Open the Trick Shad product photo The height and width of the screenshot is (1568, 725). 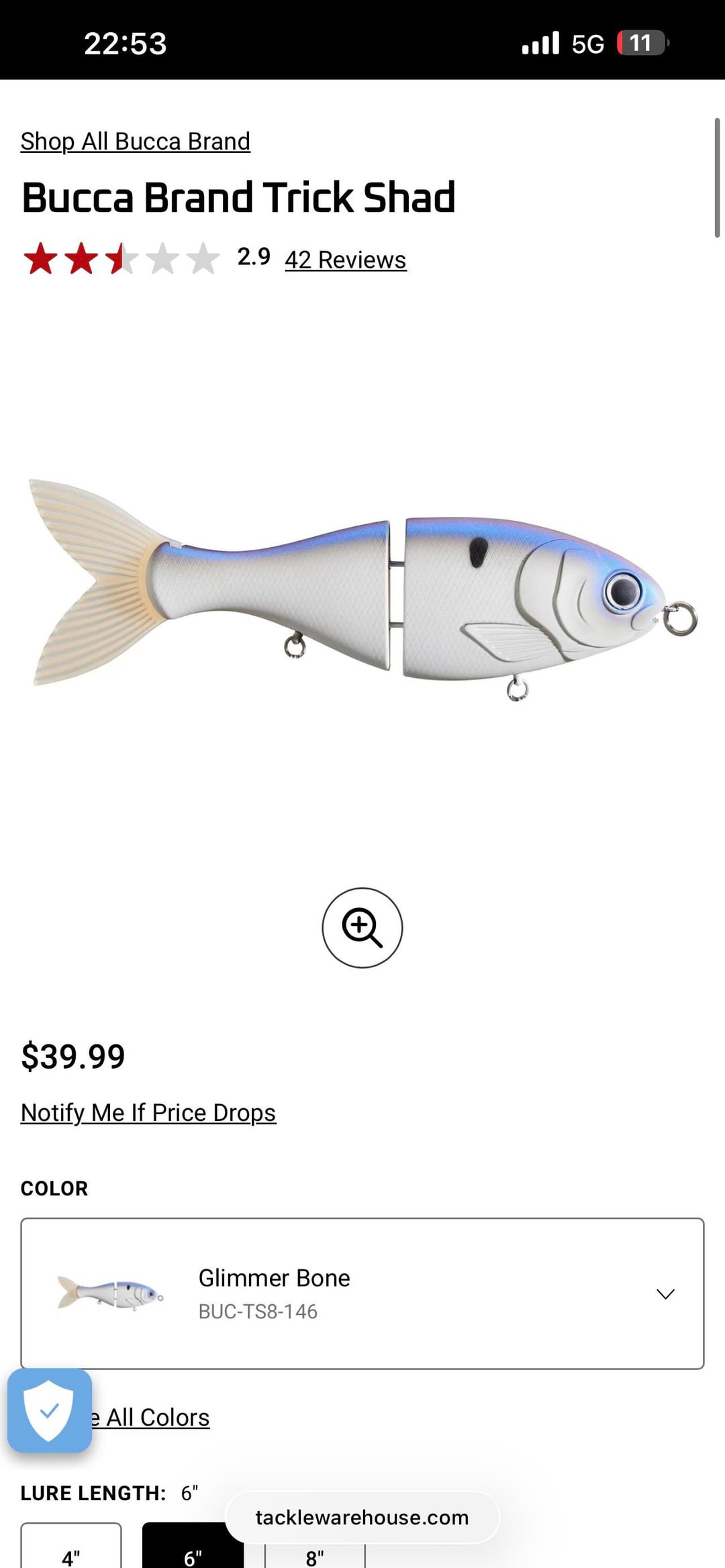point(362,584)
